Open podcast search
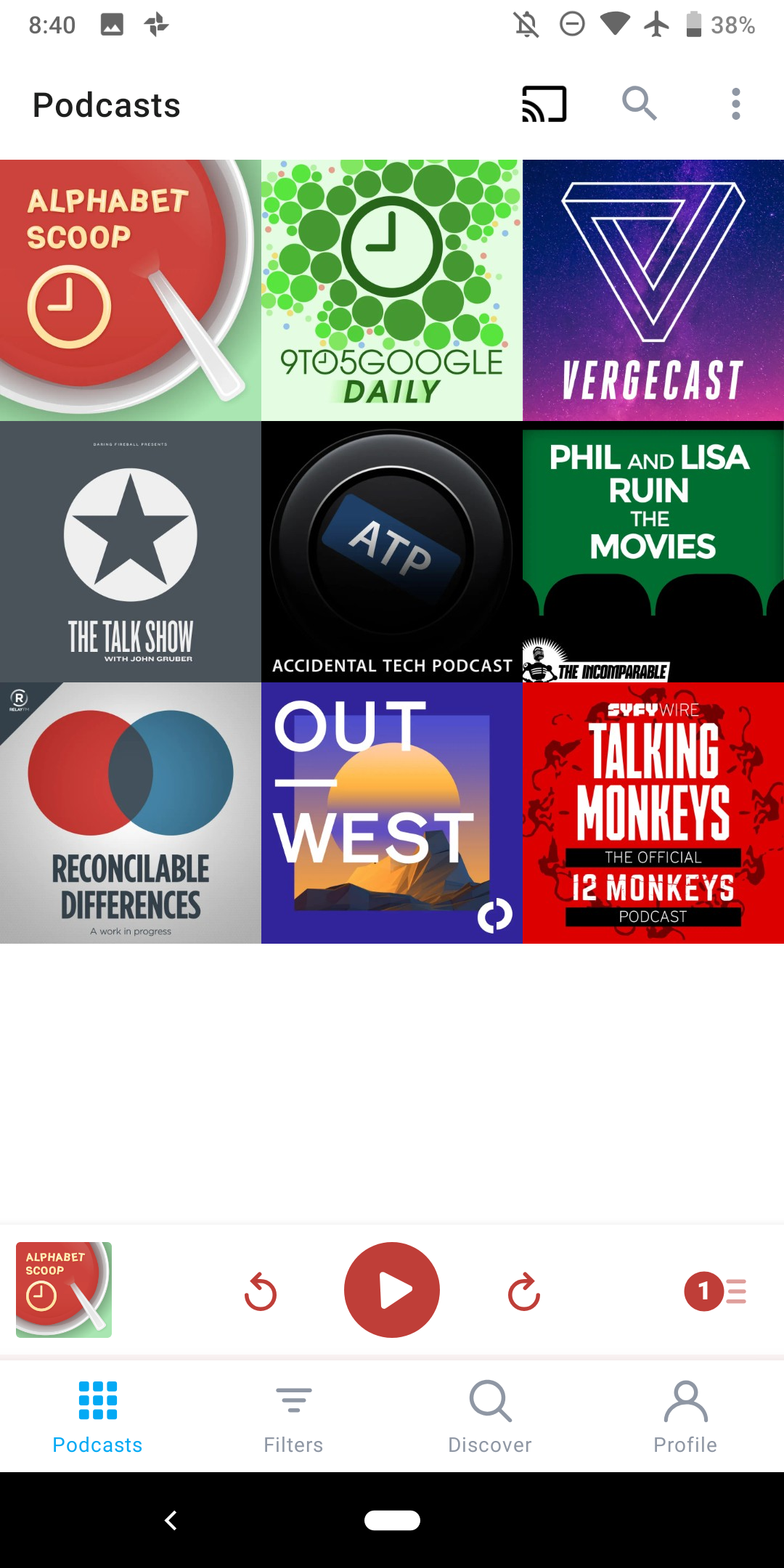784x1568 pixels. [x=640, y=104]
